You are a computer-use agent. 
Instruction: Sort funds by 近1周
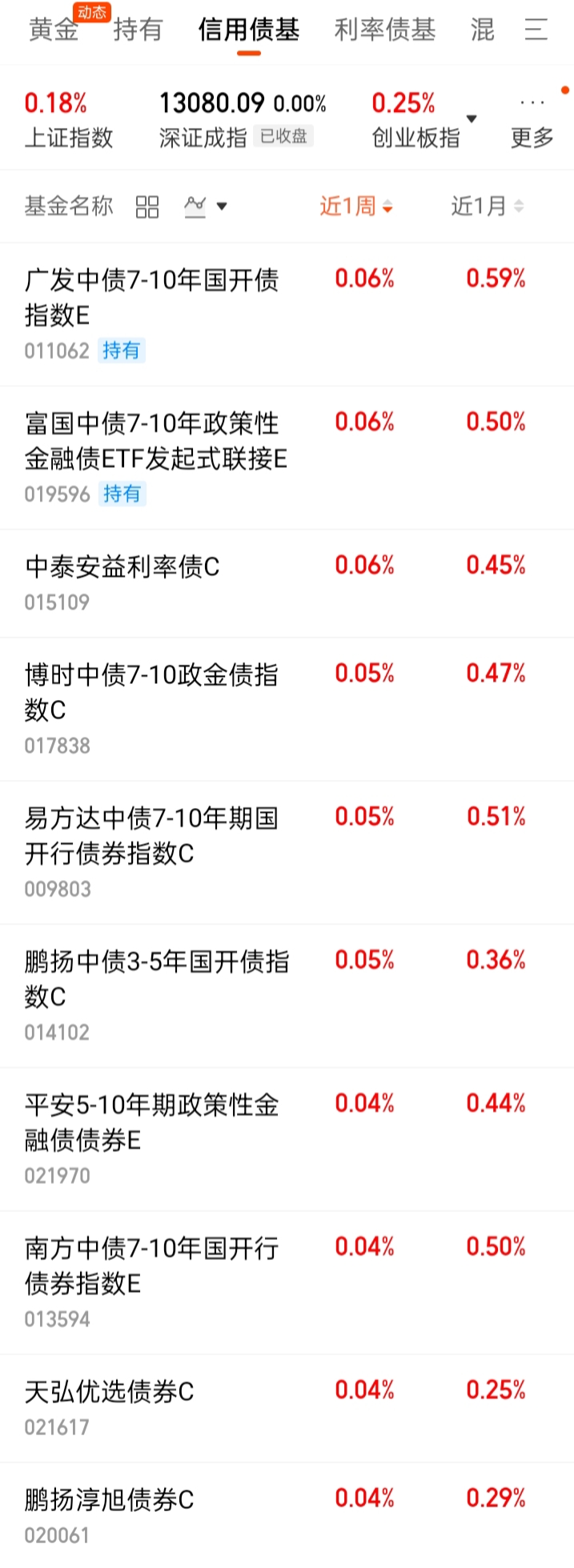pyautogui.click(x=355, y=207)
